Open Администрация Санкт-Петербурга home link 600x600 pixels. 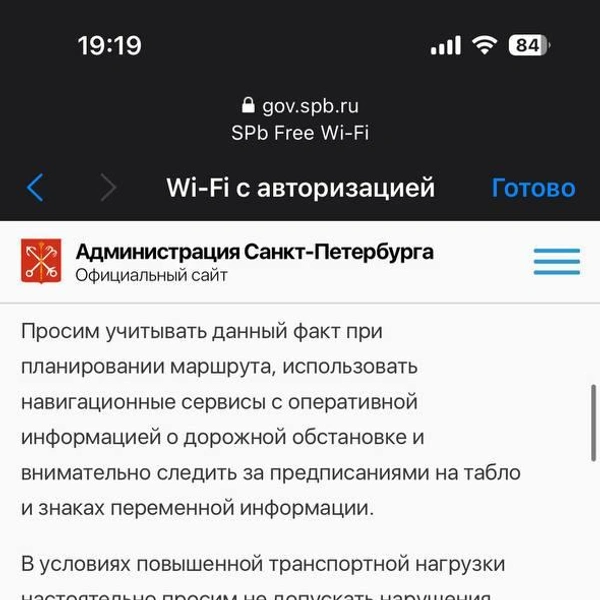click(254, 252)
